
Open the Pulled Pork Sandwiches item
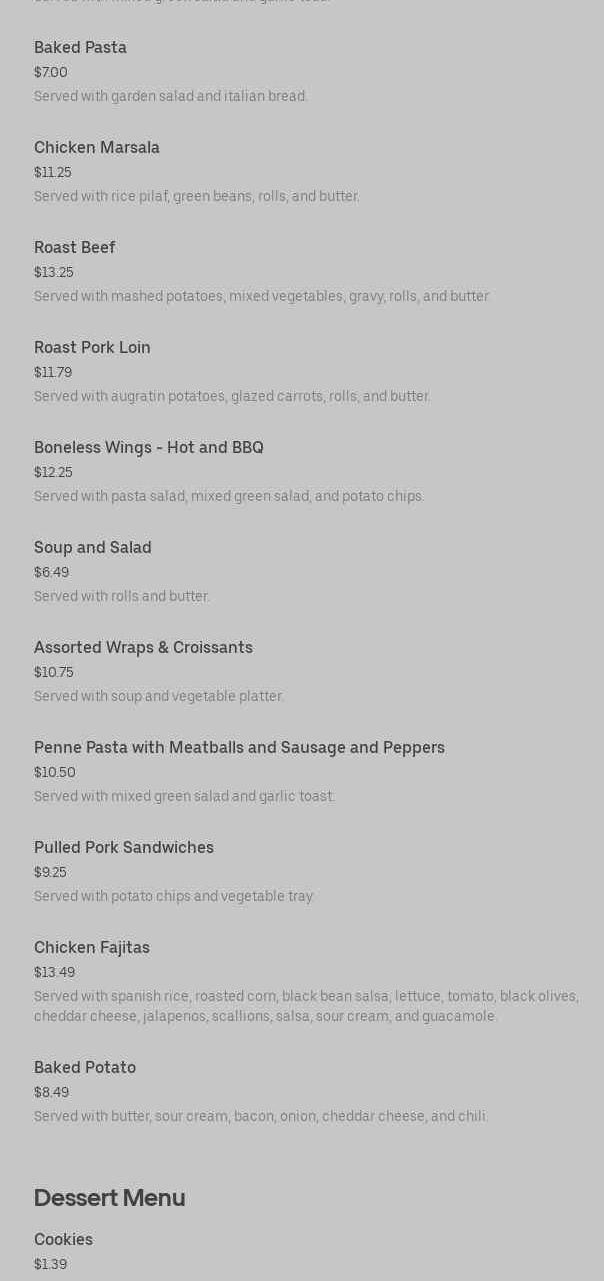click(124, 847)
